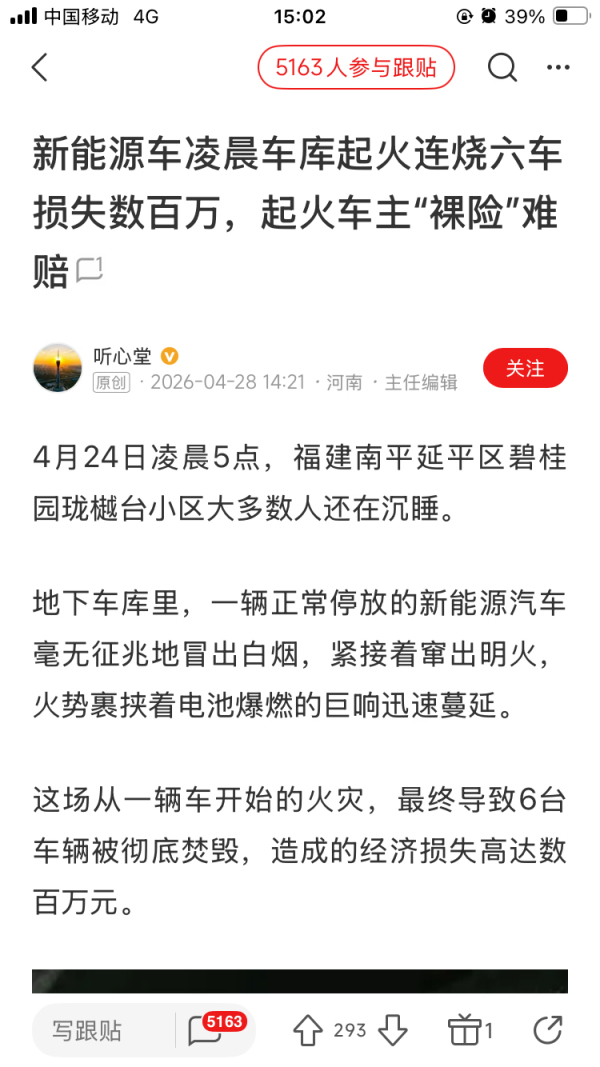View comments via the bubble icon with 5163 badge
Image resolution: width=600 pixels, height=1067 pixels.
pos(206,1030)
